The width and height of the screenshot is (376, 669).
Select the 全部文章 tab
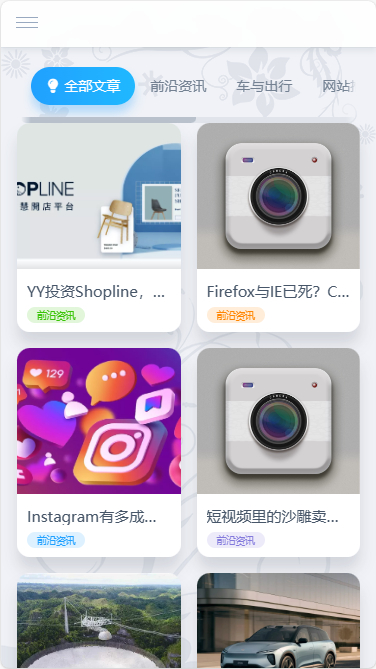pyautogui.click(x=83, y=86)
